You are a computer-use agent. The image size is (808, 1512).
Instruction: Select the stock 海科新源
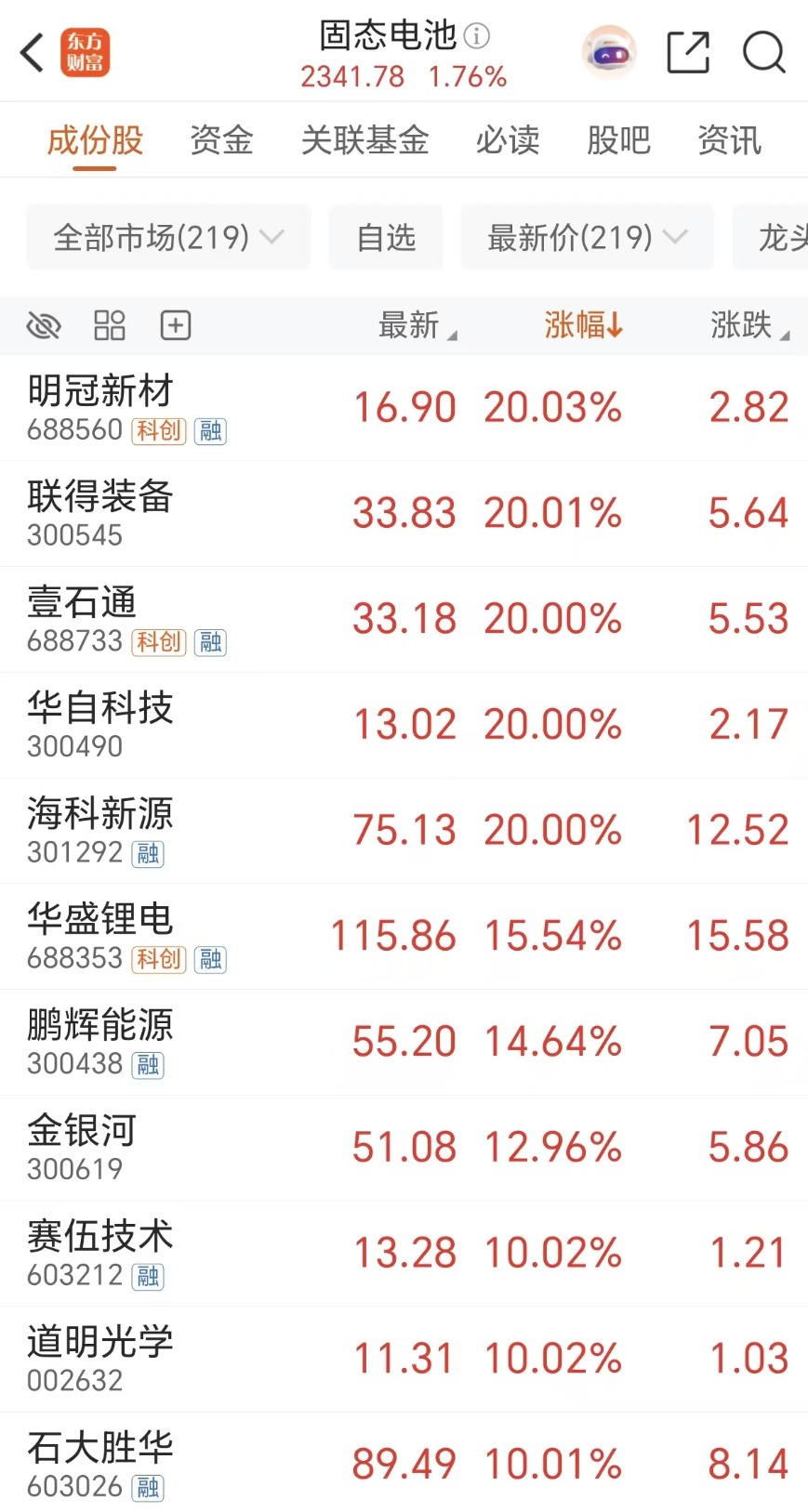pyautogui.click(x=99, y=815)
